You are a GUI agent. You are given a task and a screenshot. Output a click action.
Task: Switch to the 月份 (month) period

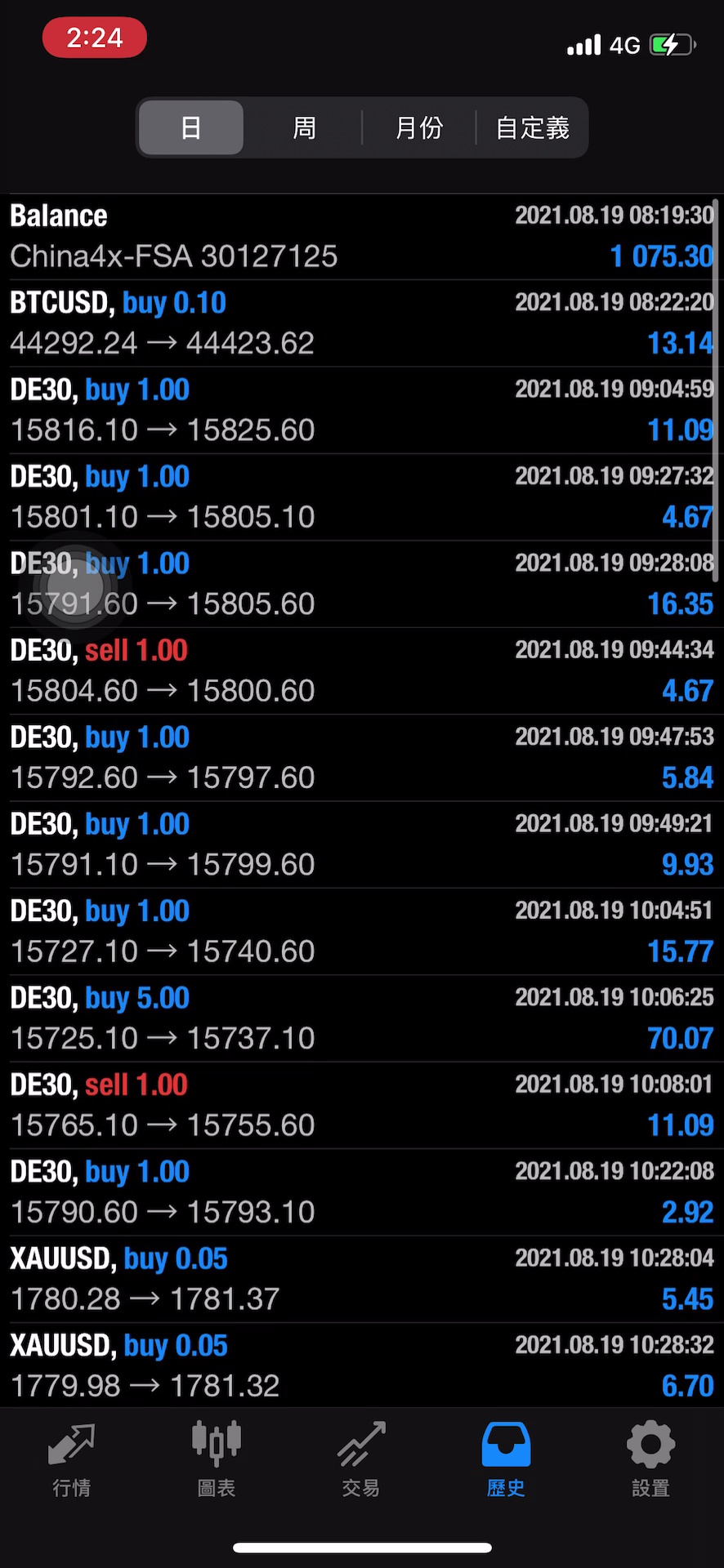[418, 127]
